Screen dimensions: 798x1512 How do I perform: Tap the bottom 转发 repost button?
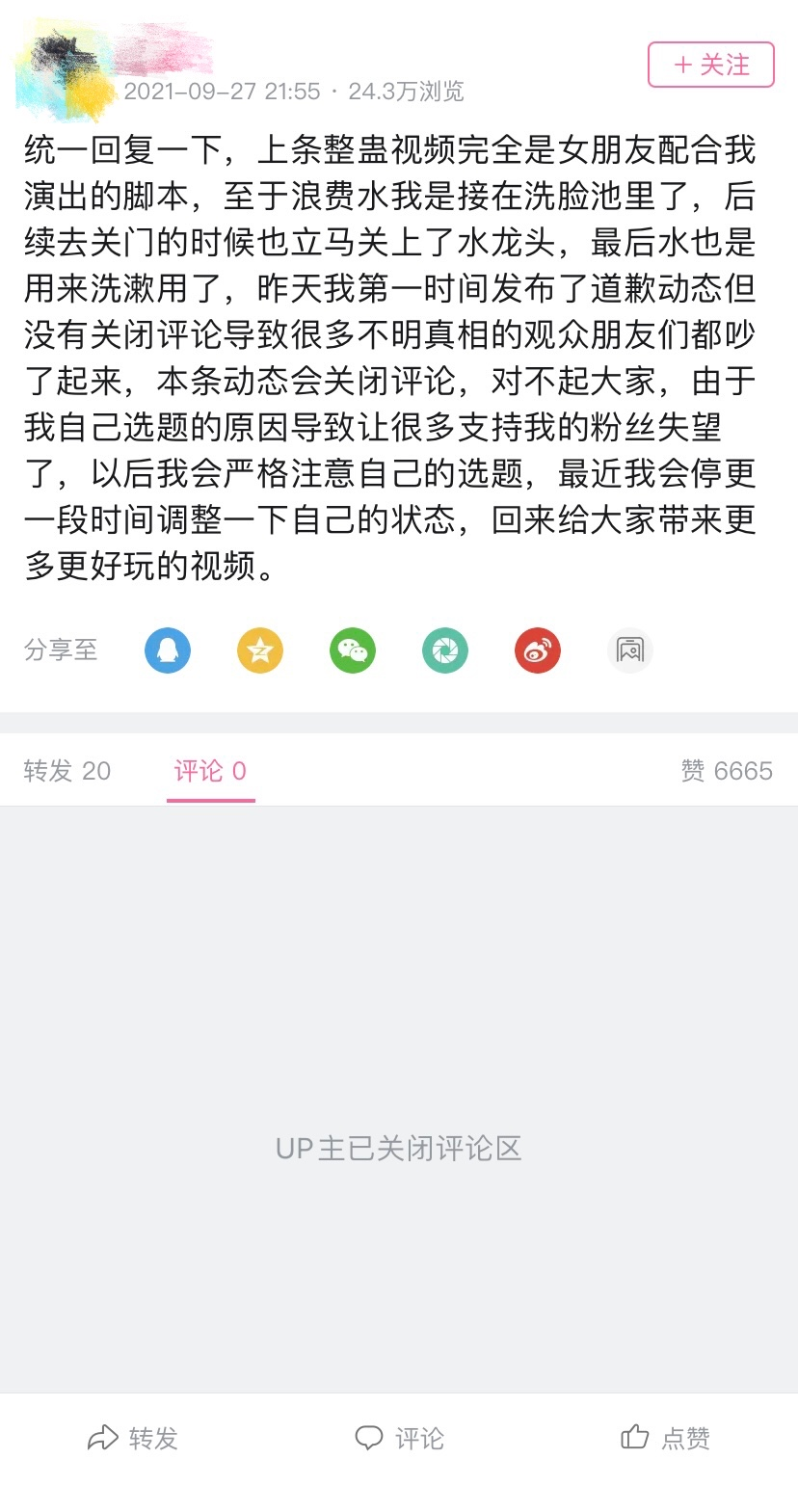tap(133, 1438)
